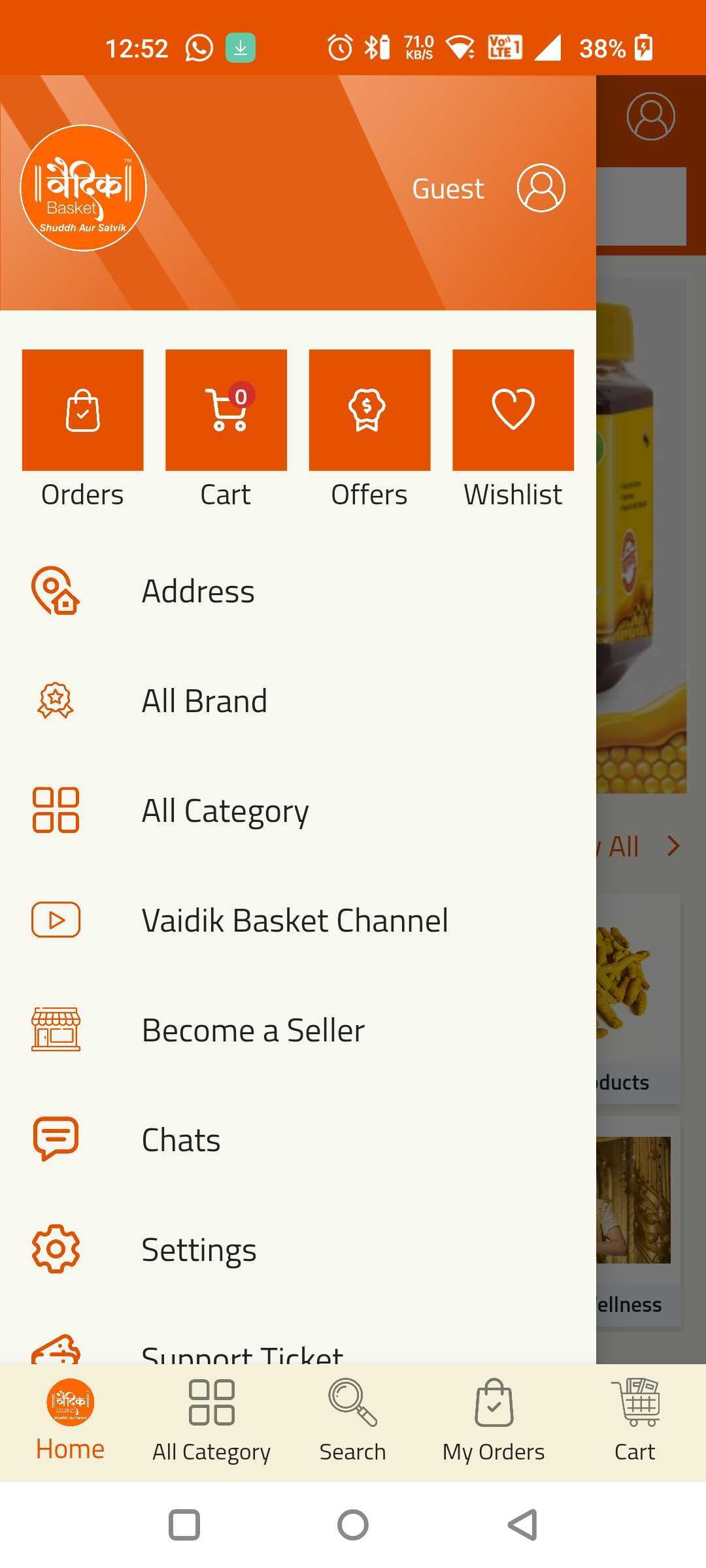Open the Orders tile
This screenshot has width=706, height=1568.
pos(83,410)
